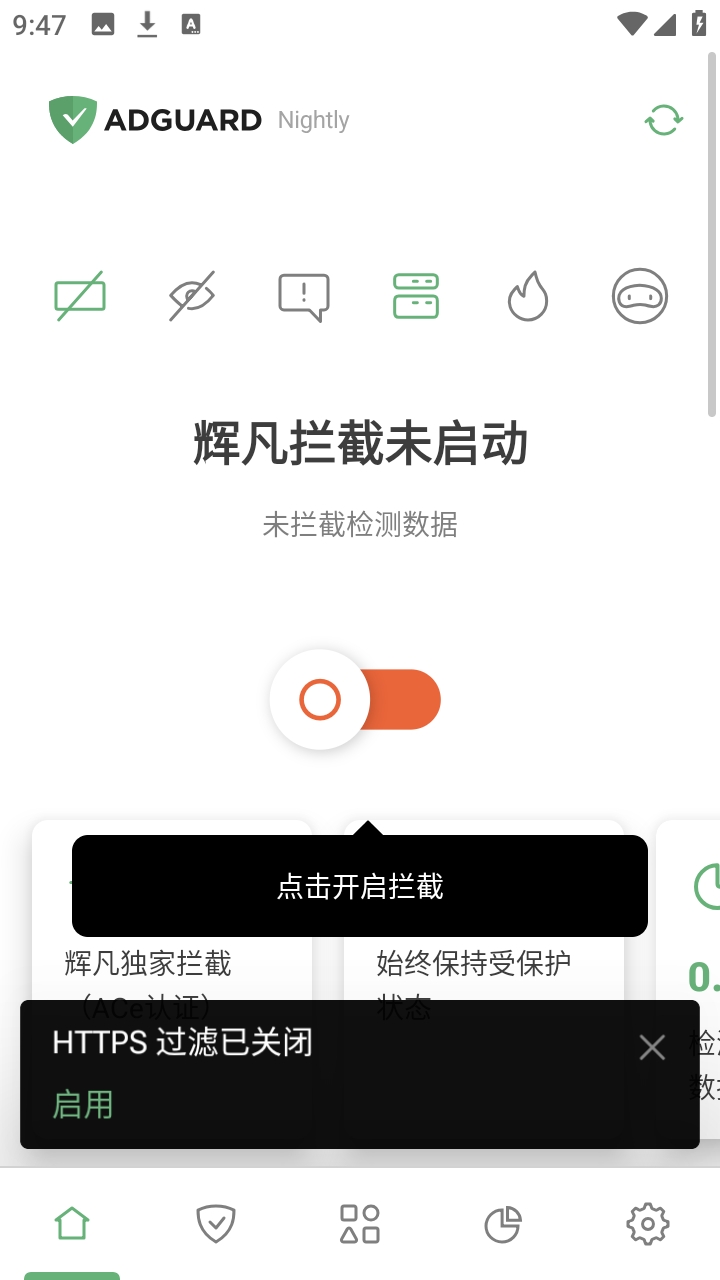Screen dimensions: 720x1280
Task: Switch to the Home tab
Action: [x=72, y=1223]
